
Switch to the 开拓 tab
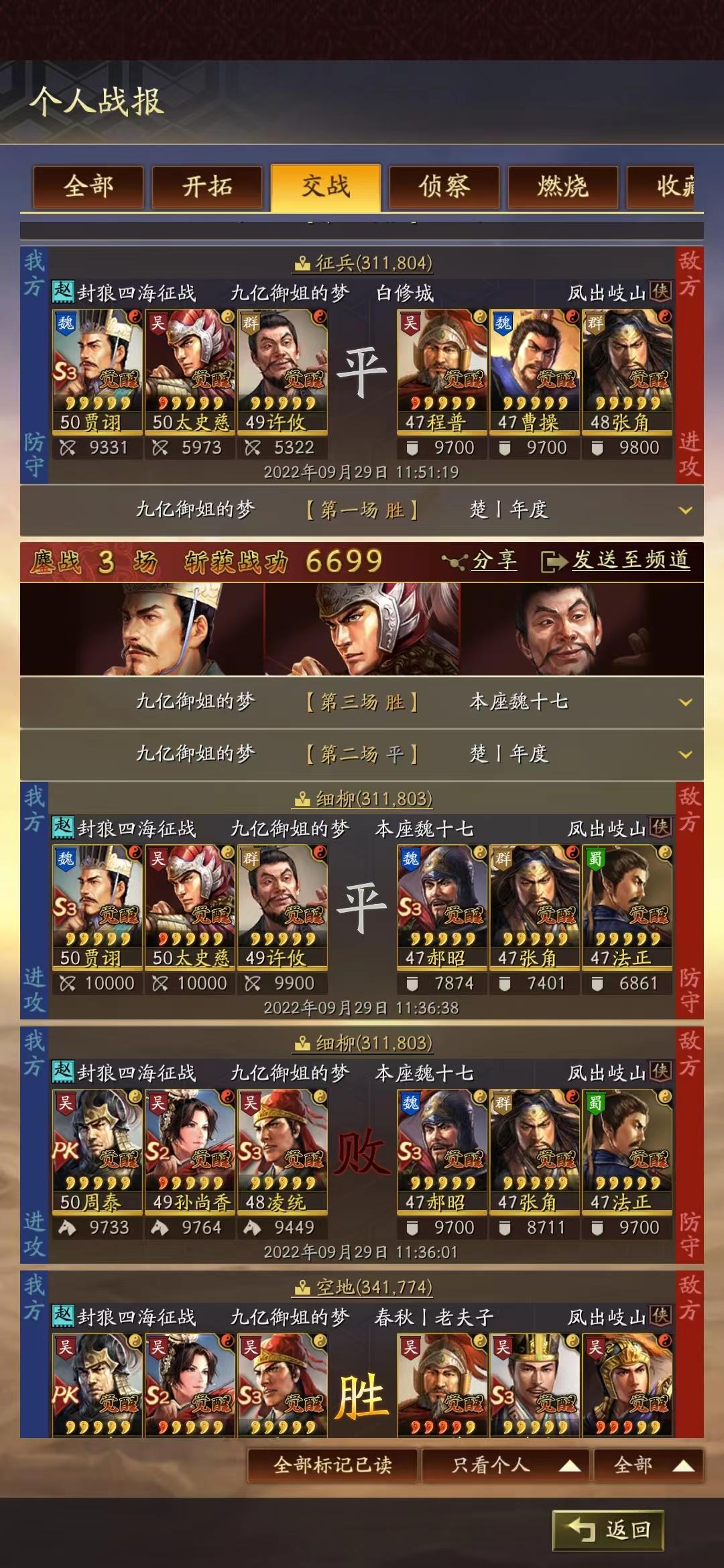(x=206, y=186)
